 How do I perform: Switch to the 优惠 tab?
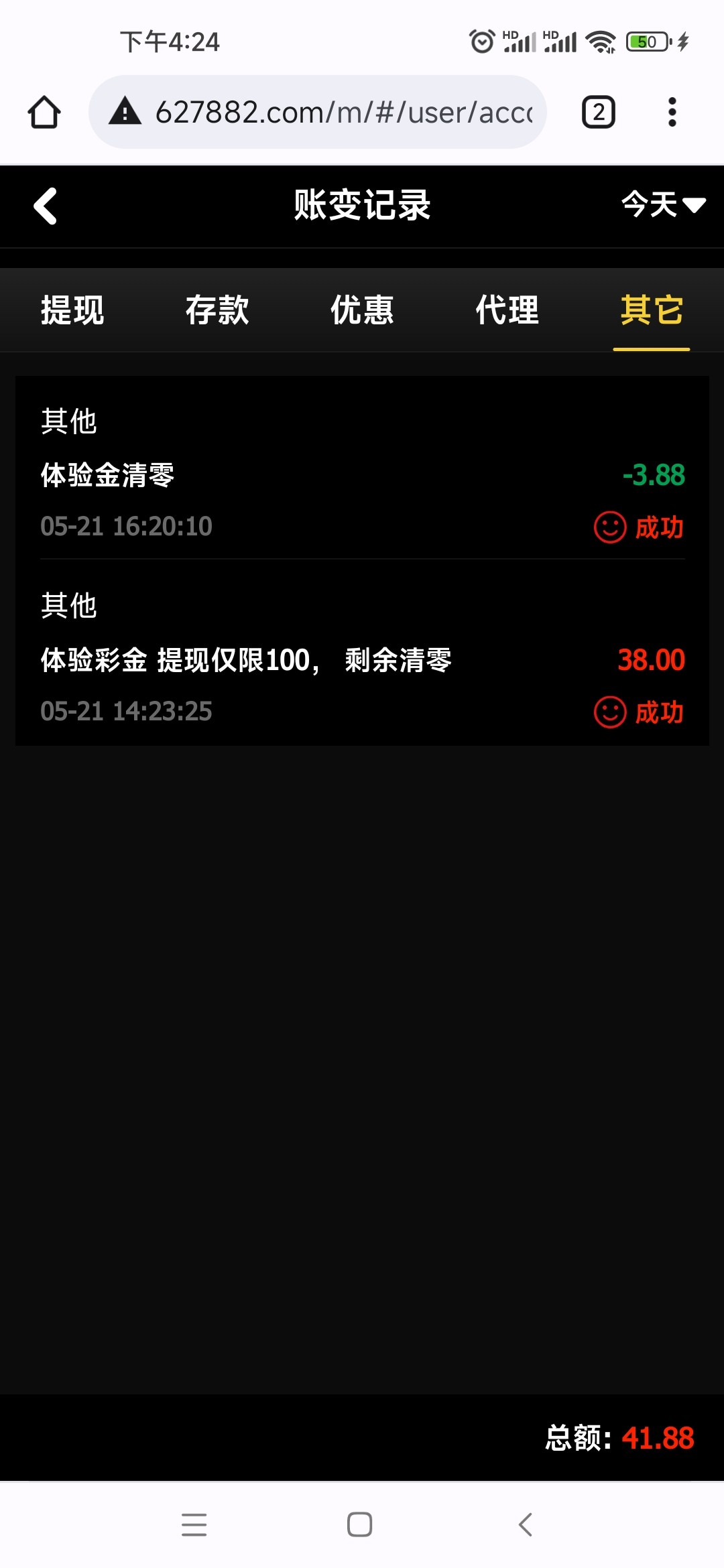(362, 310)
